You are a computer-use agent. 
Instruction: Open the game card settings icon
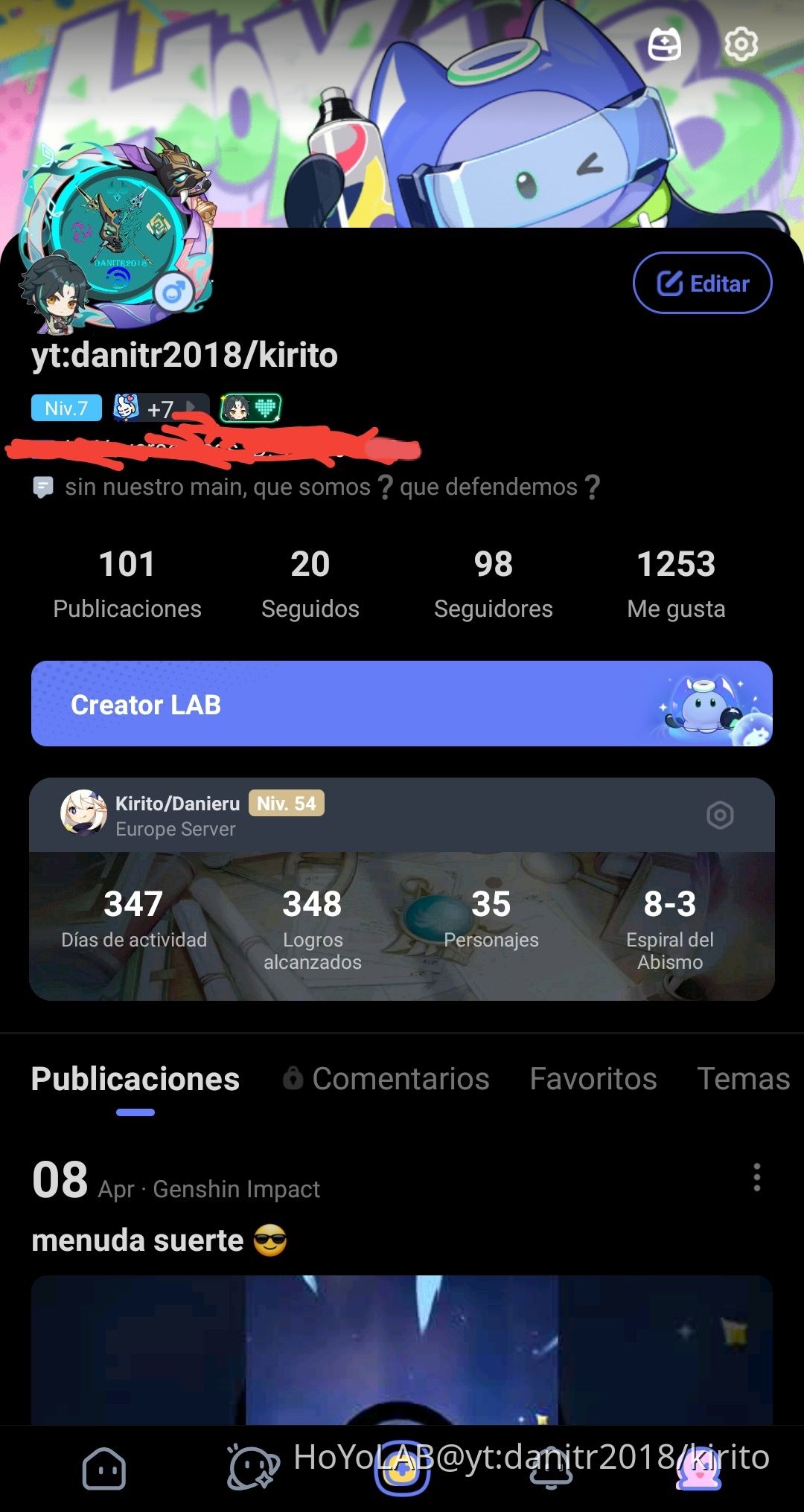tap(721, 816)
